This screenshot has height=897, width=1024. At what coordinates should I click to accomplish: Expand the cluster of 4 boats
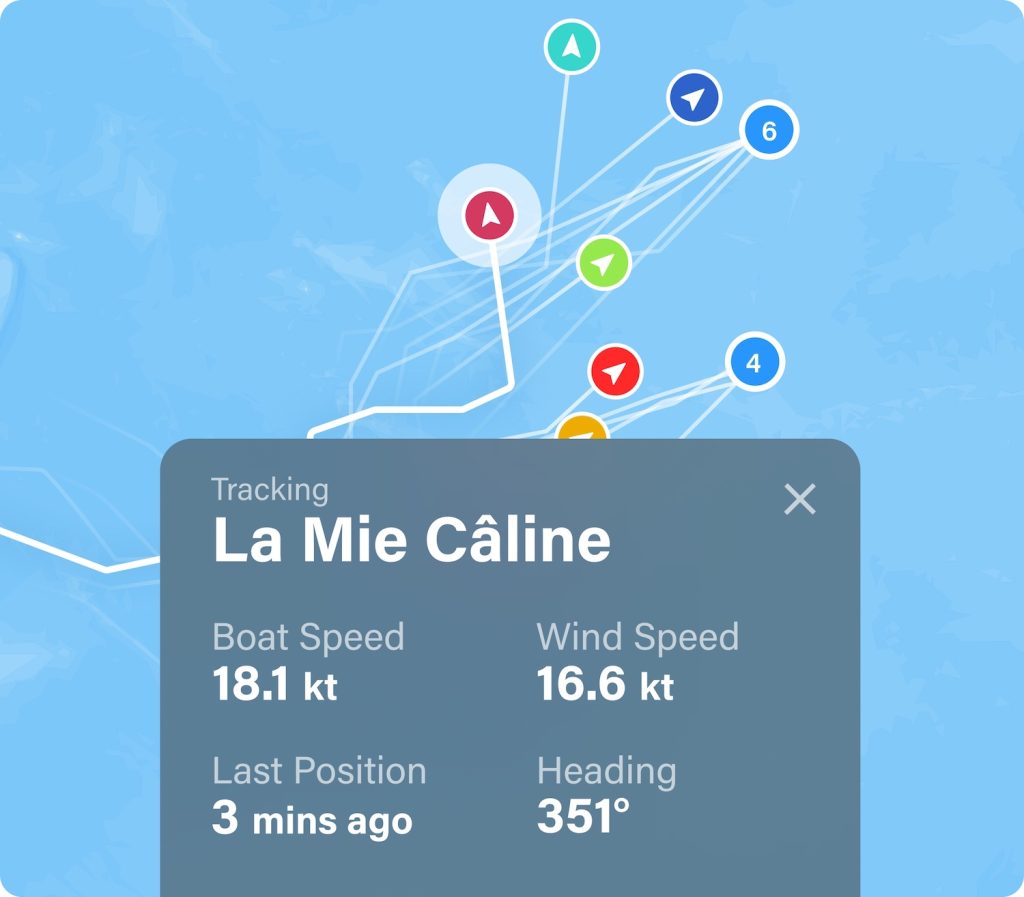(754, 362)
